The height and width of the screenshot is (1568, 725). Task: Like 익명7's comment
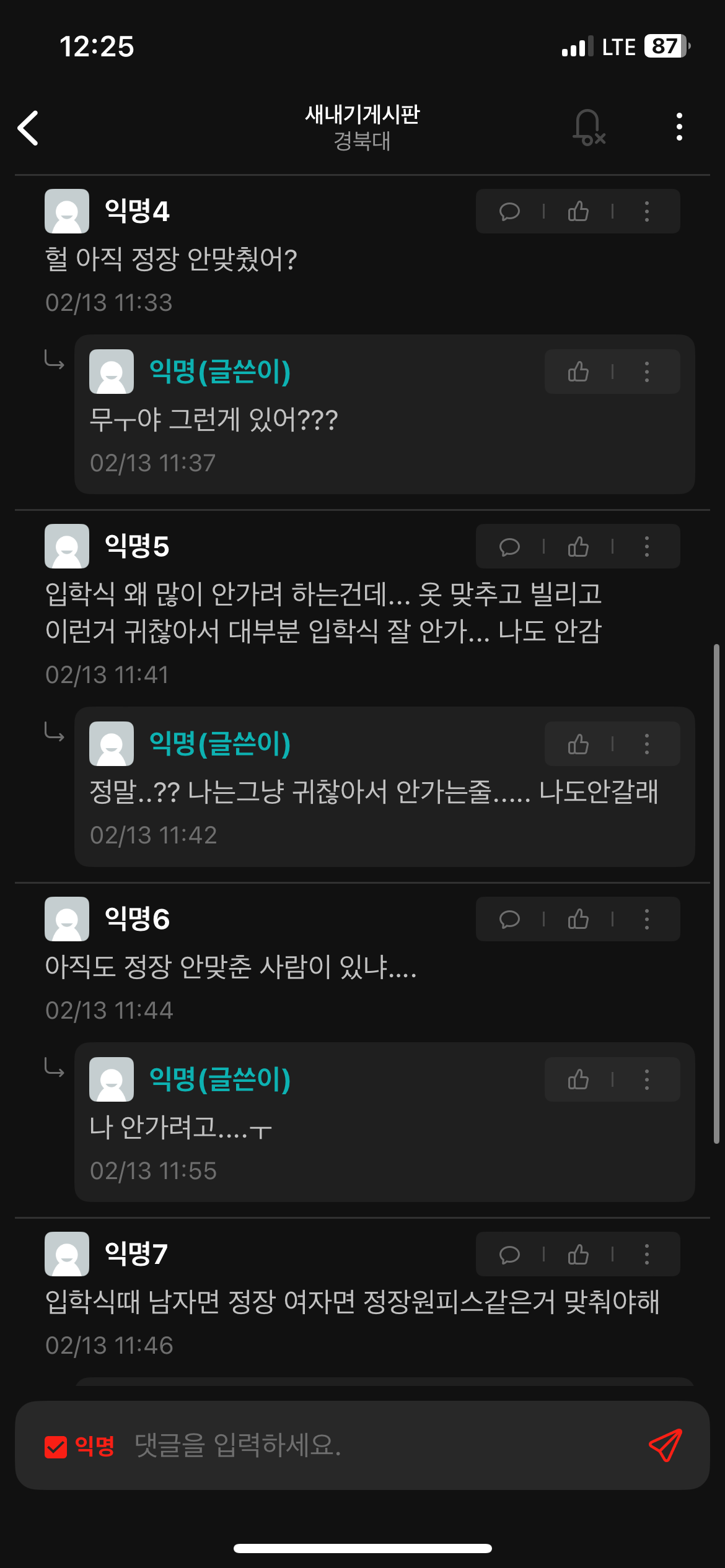coord(578,1254)
